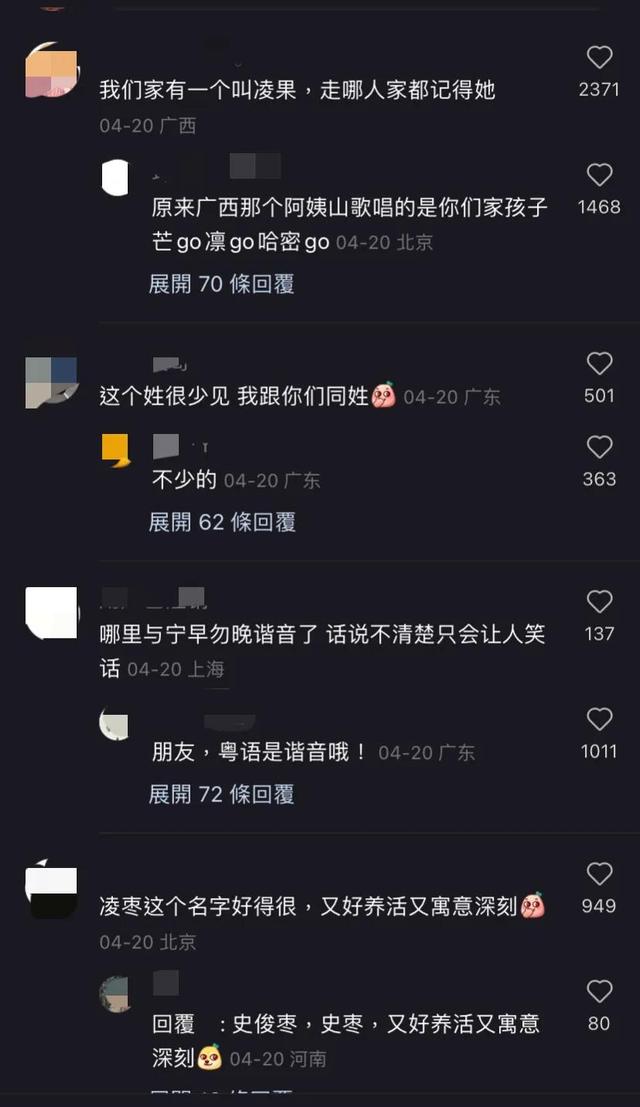Open avatar of 粤语是谐音哦 replier

(114, 725)
